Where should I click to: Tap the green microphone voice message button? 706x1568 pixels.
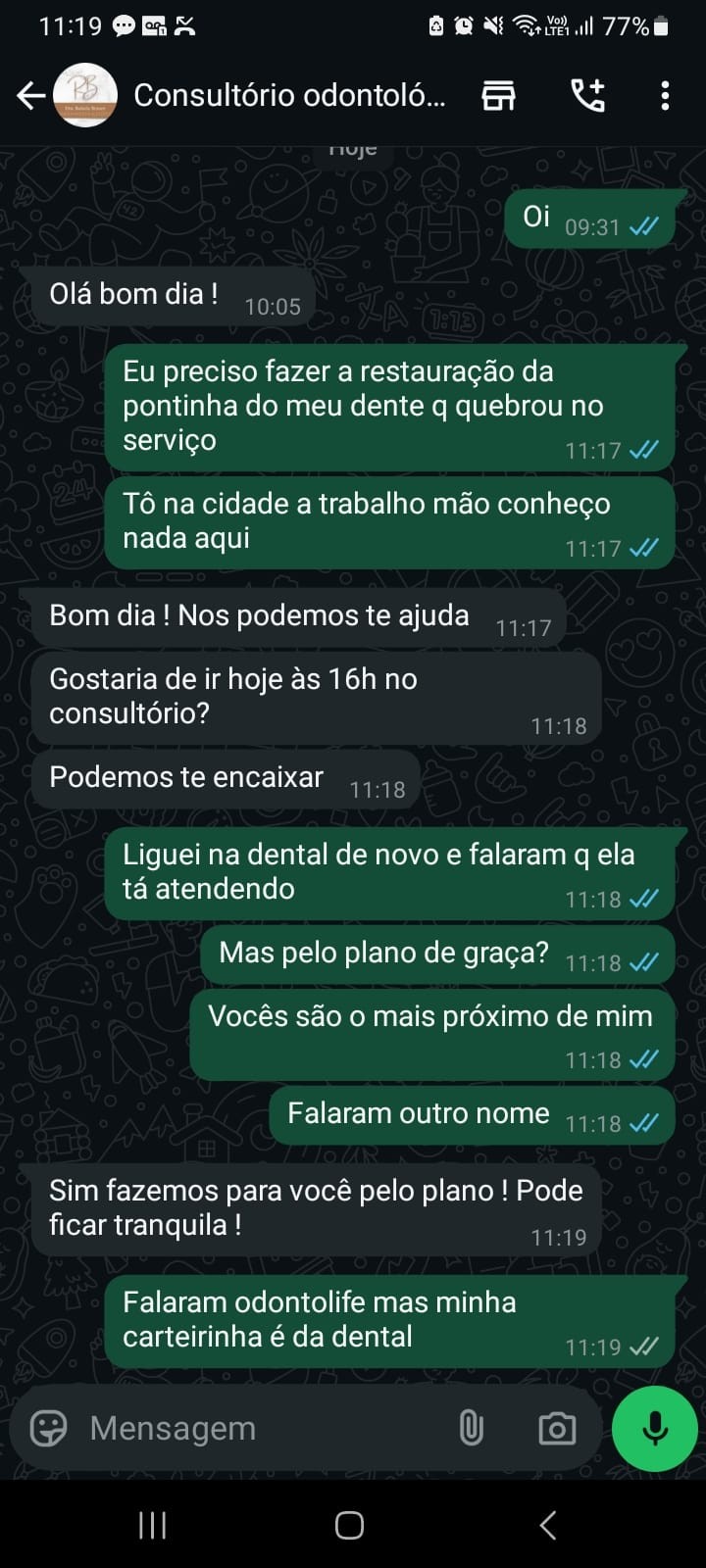654,1428
